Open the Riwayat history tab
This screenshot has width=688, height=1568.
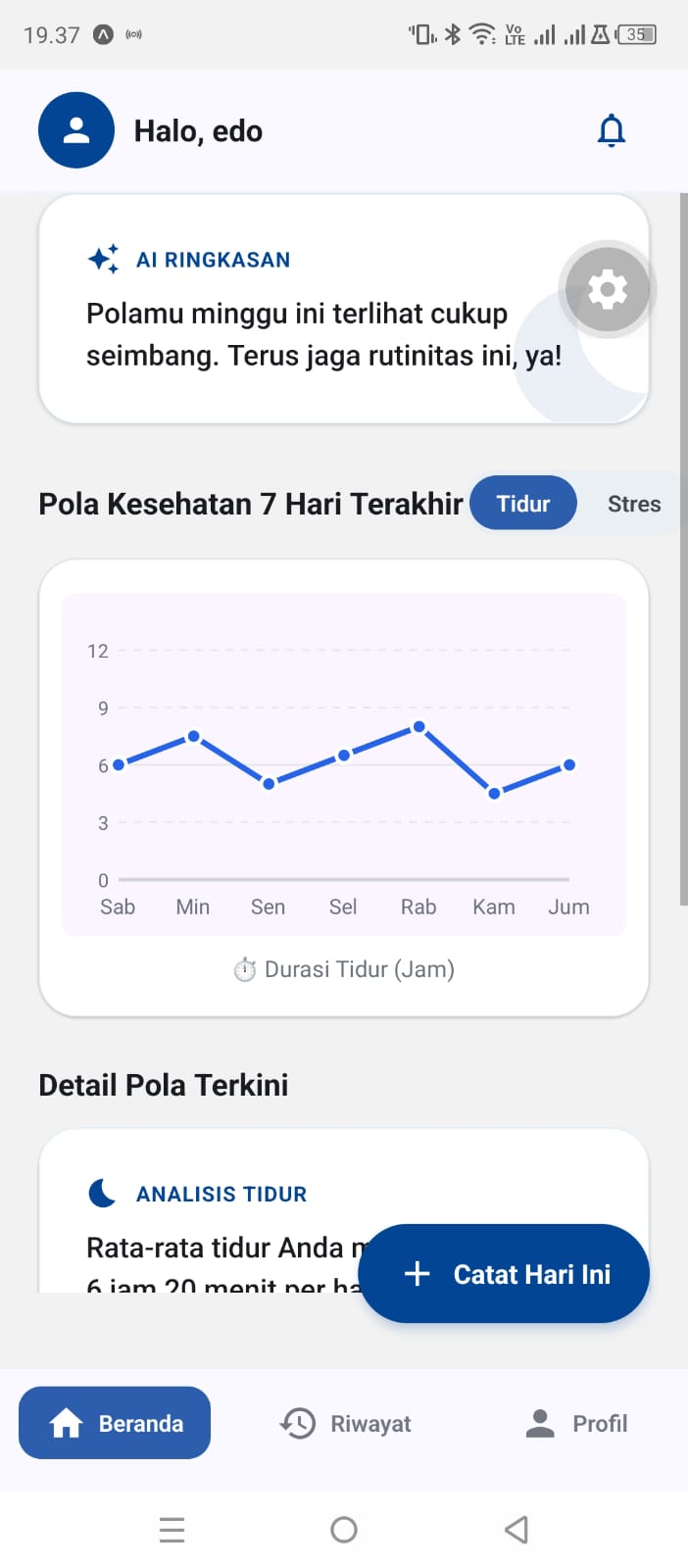tap(345, 1423)
